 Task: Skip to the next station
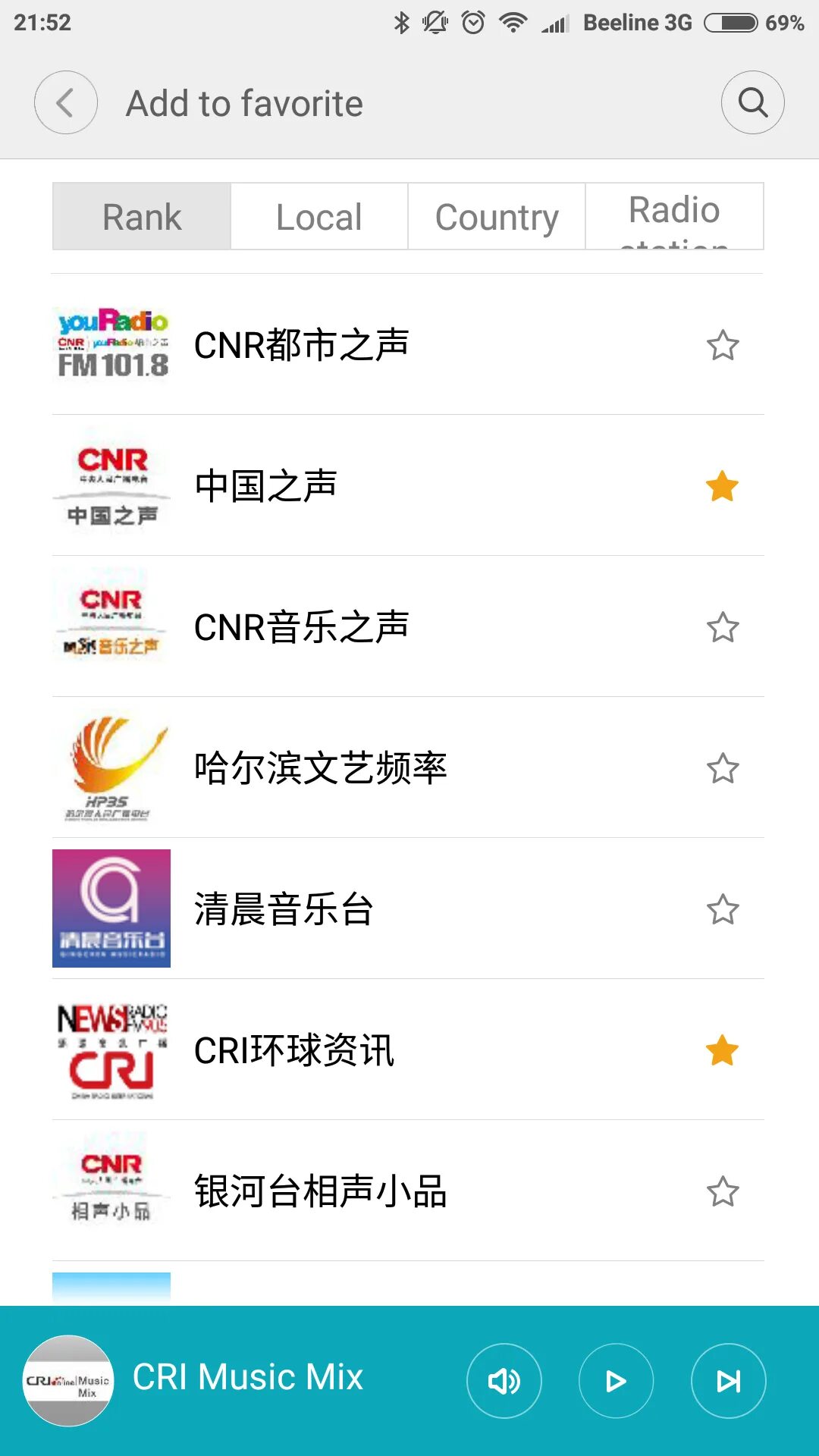(x=728, y=1381)
